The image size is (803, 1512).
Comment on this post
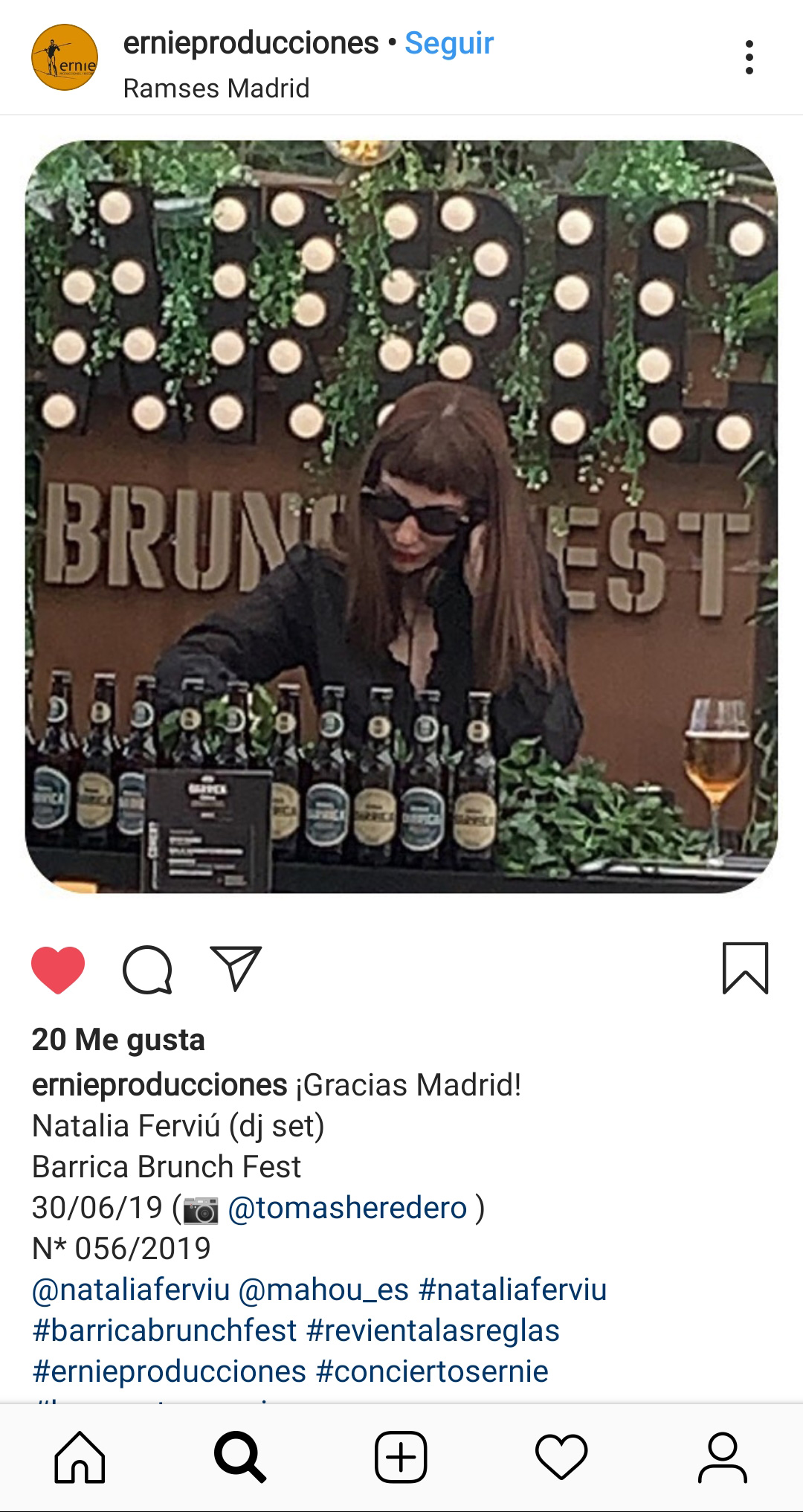pos(147,969)
